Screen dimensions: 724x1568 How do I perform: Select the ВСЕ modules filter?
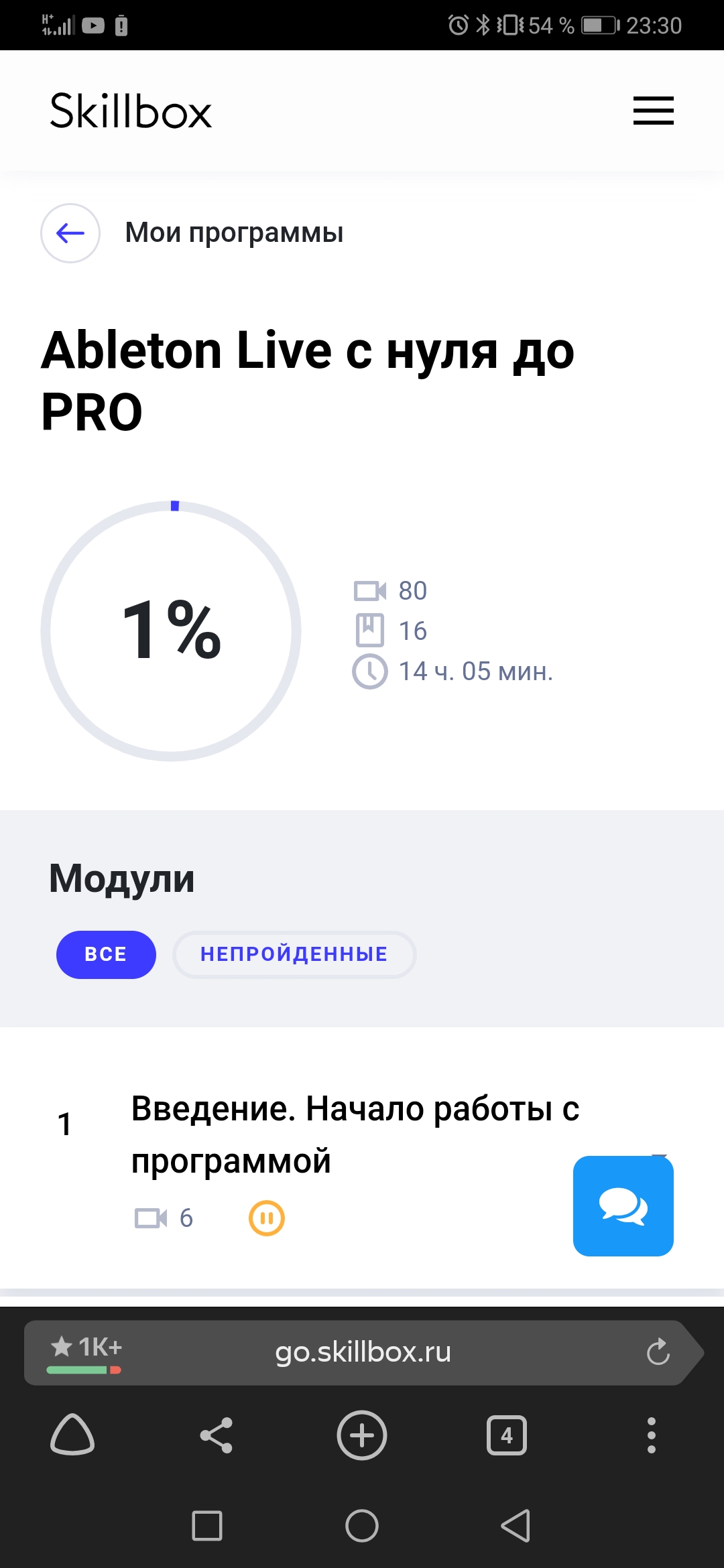click(x=106, y=954)
